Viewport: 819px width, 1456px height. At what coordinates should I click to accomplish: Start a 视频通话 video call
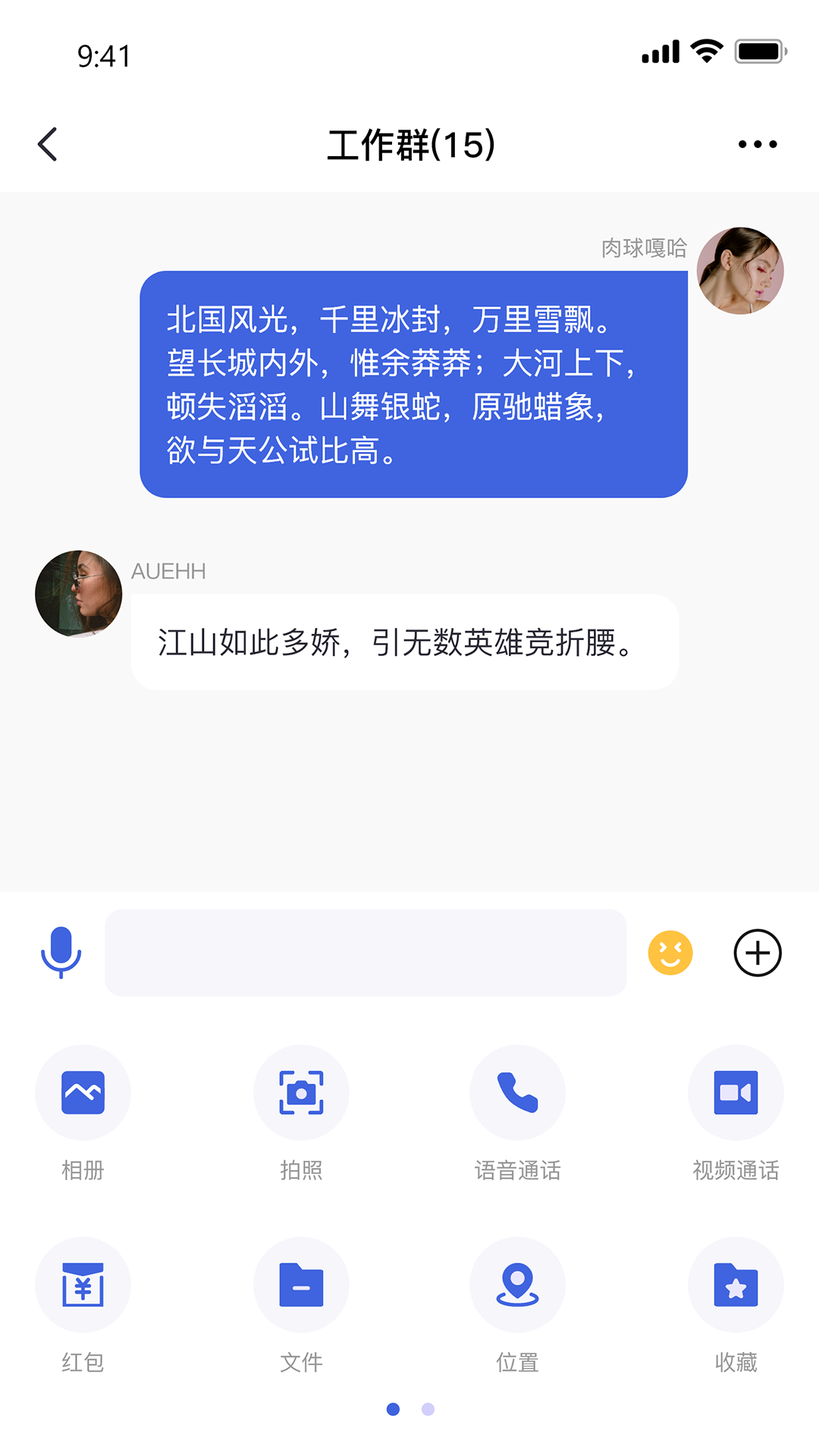[736, 1092]
